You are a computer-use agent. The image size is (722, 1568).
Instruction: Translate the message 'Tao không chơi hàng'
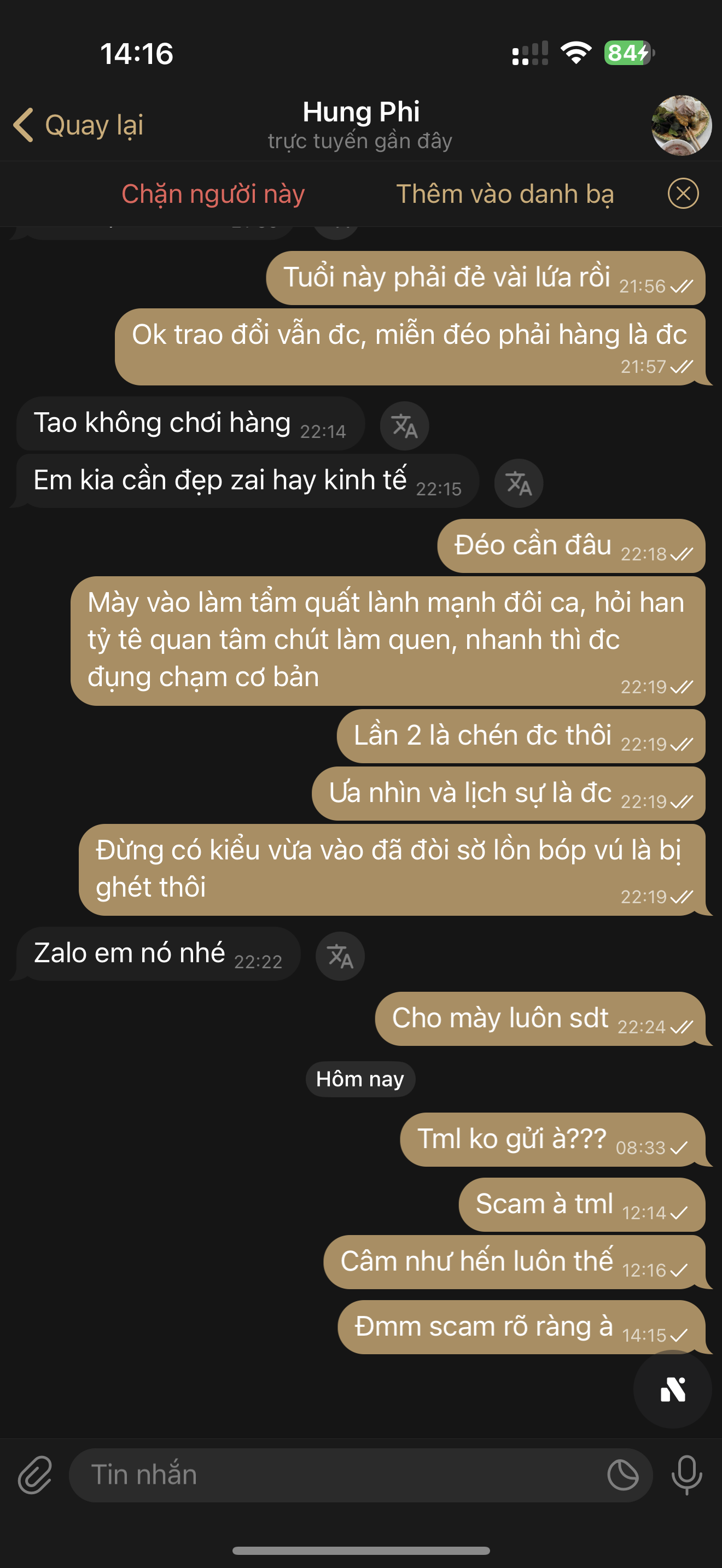point(404,425)
